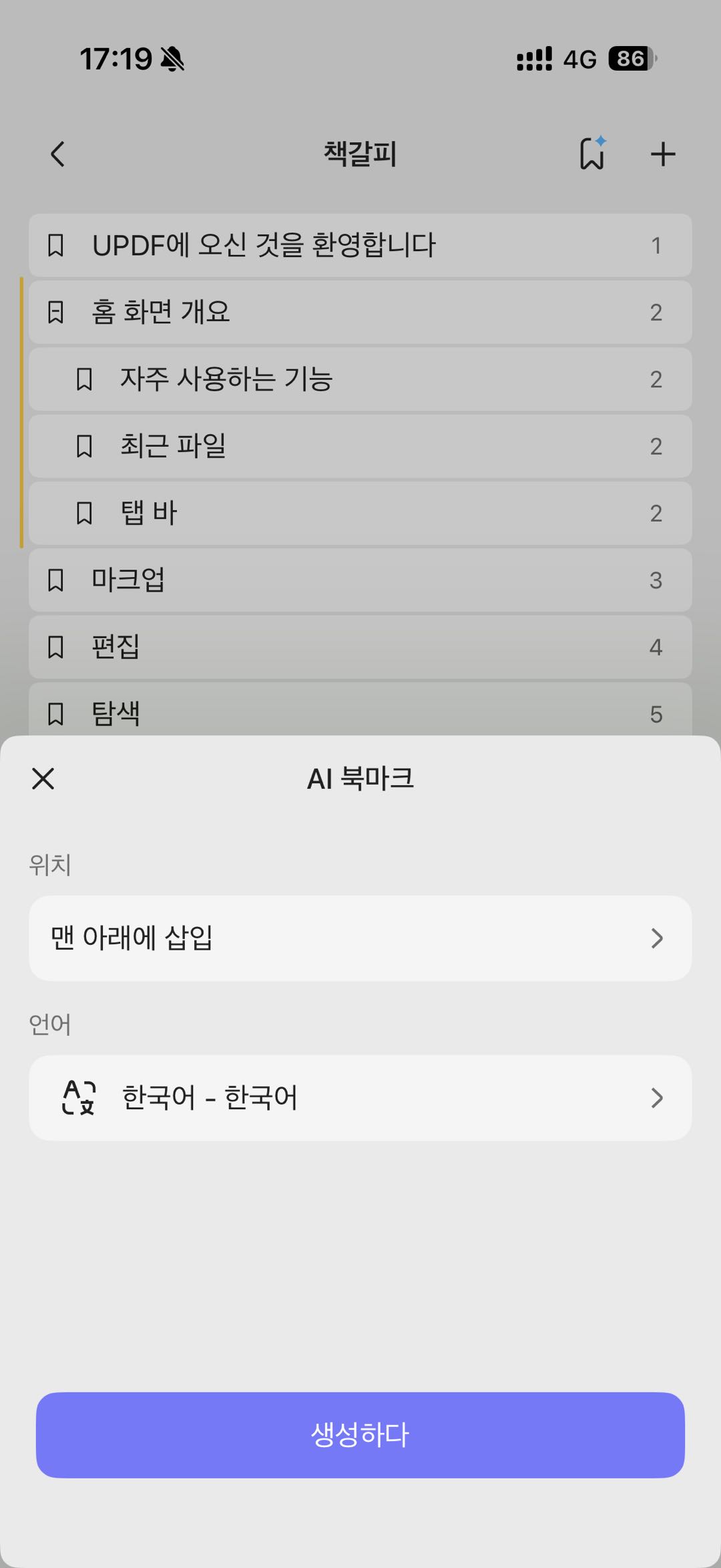The image size is (721, 1568).
Task: Tap the AI bookmark generation icon in header
Action: [590, 153]
